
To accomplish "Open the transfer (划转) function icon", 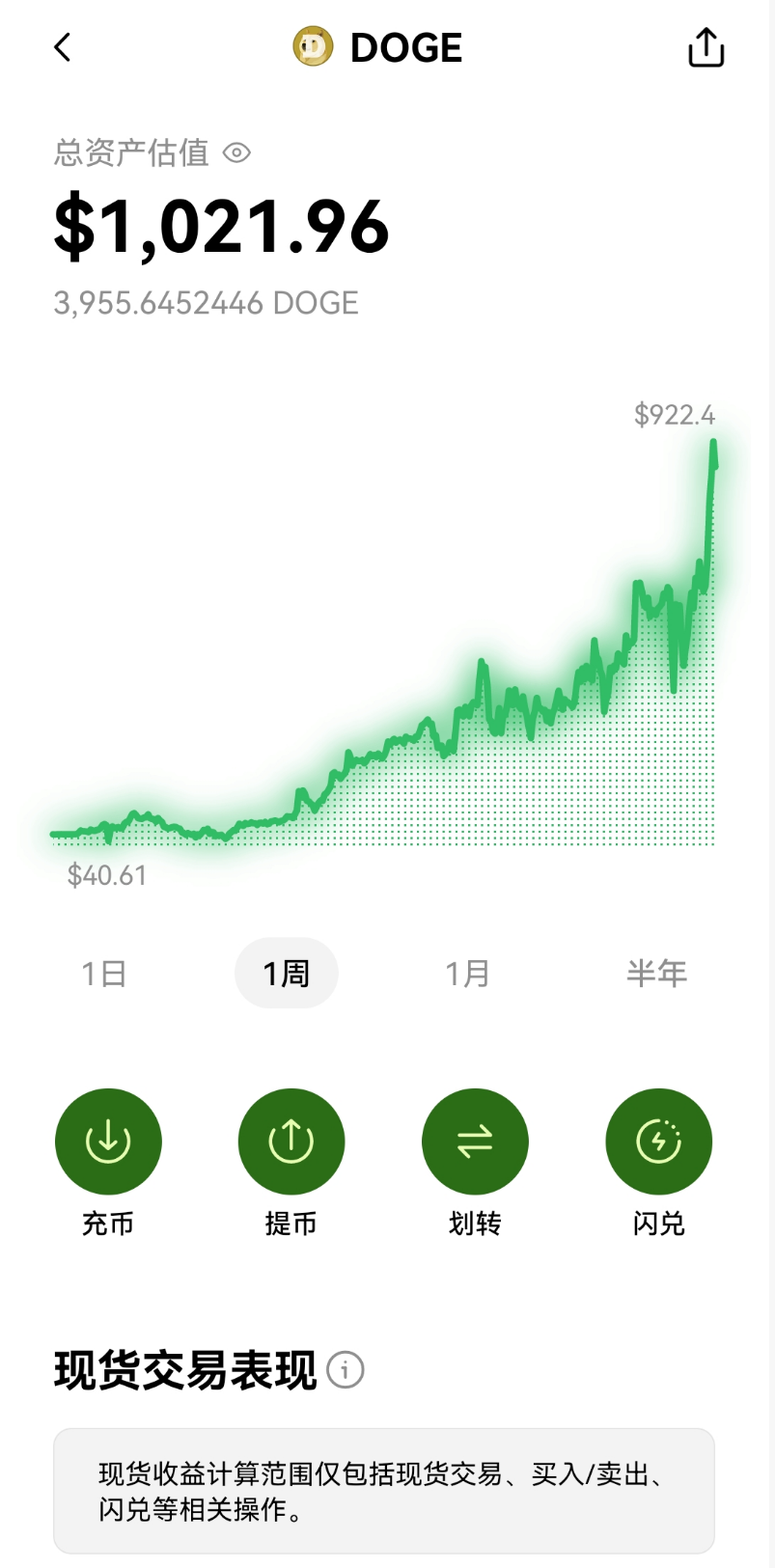I will tap(475, 1141).
